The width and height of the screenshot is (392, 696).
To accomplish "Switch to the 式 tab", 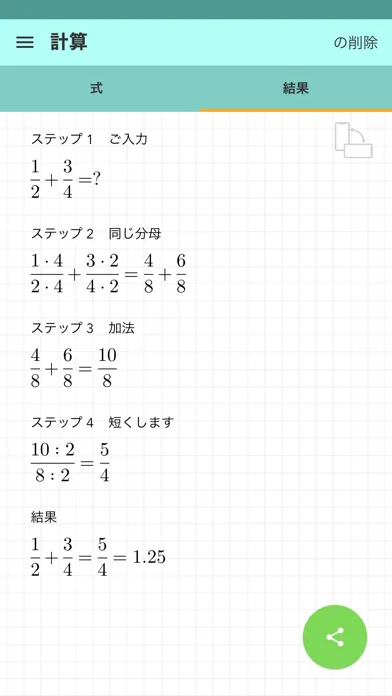I will pos(97,88).
